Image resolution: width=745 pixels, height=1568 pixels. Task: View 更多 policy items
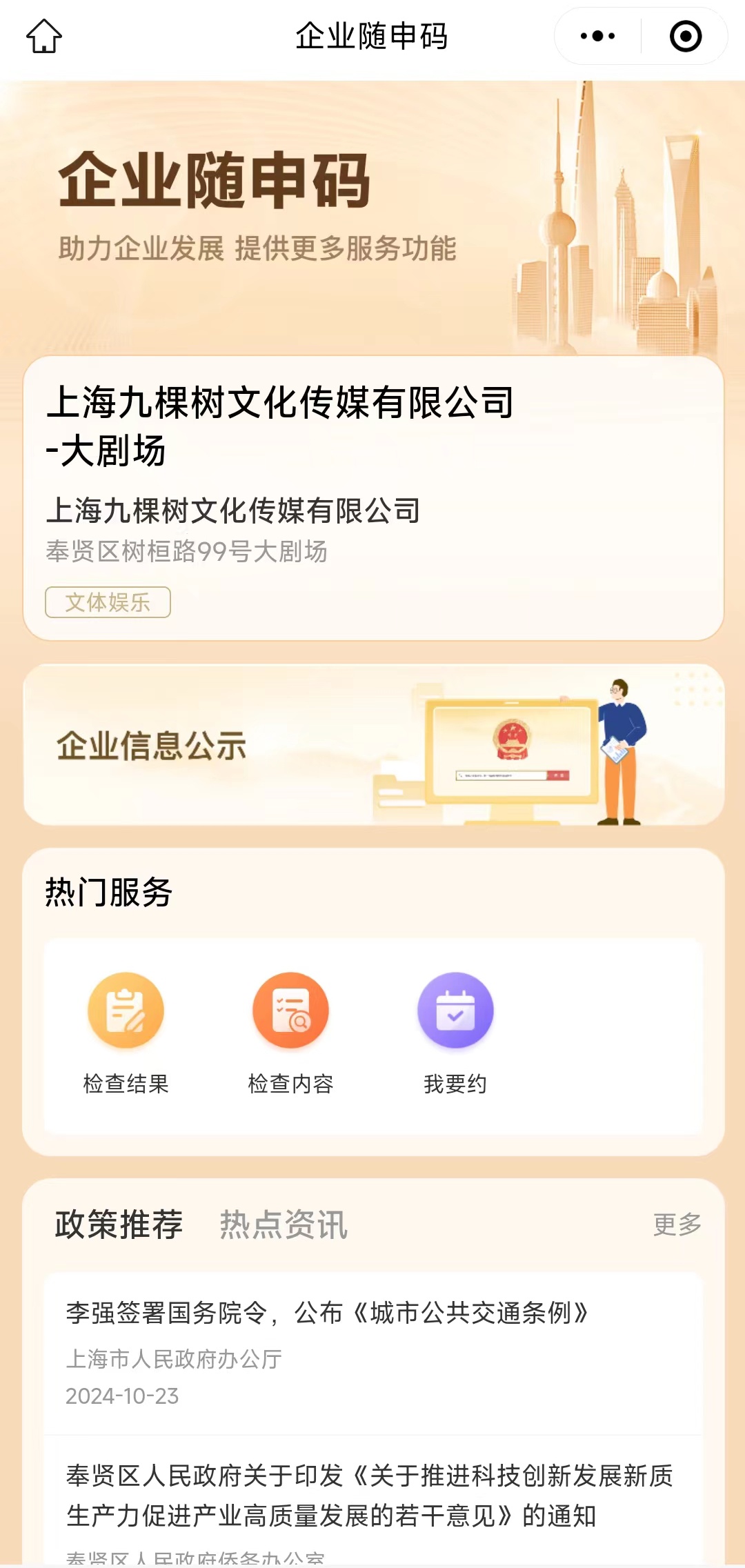click(677, 1224)
